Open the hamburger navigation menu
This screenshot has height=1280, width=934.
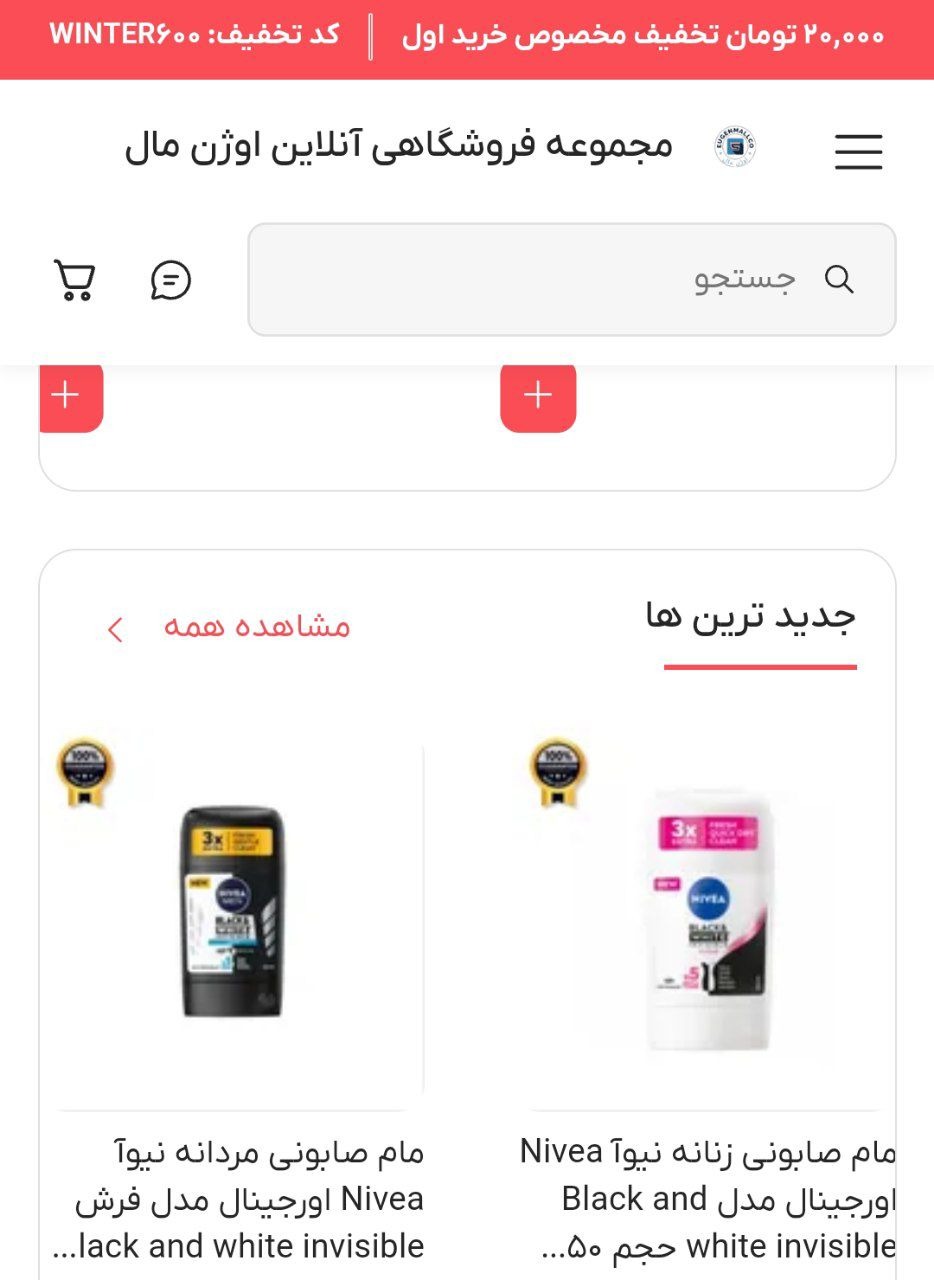[857, 152]
